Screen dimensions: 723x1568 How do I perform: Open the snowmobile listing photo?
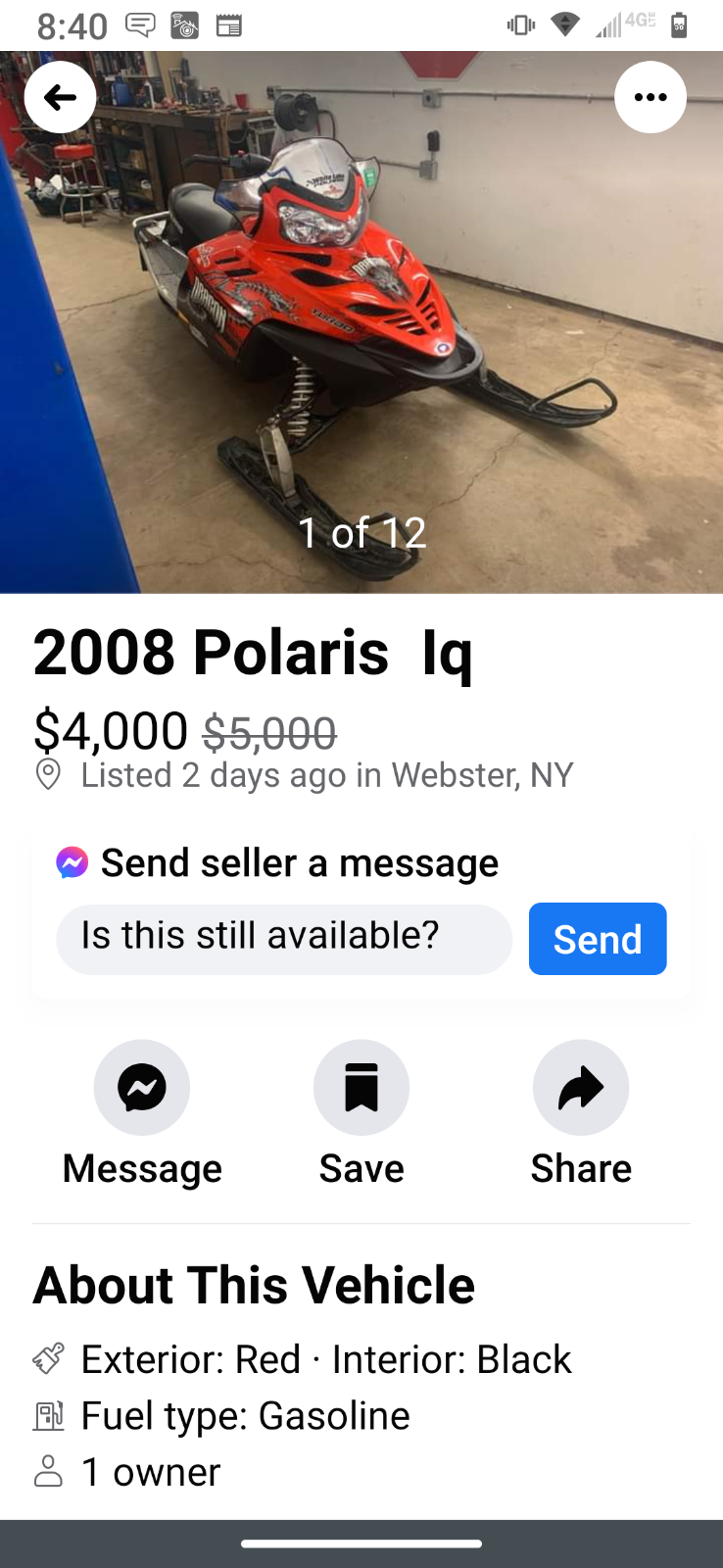[361, 322]
